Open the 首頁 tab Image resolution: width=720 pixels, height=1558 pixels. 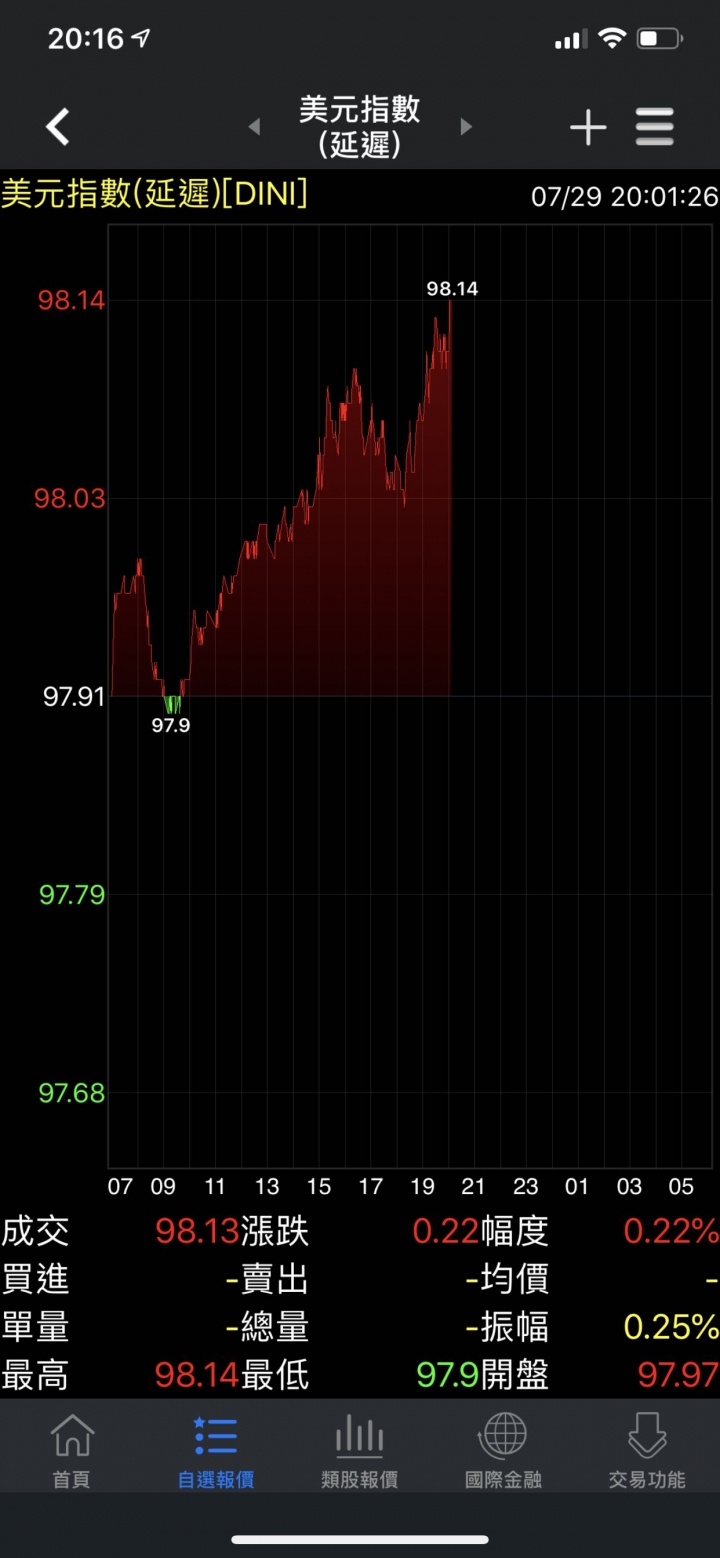(72, 1451)
